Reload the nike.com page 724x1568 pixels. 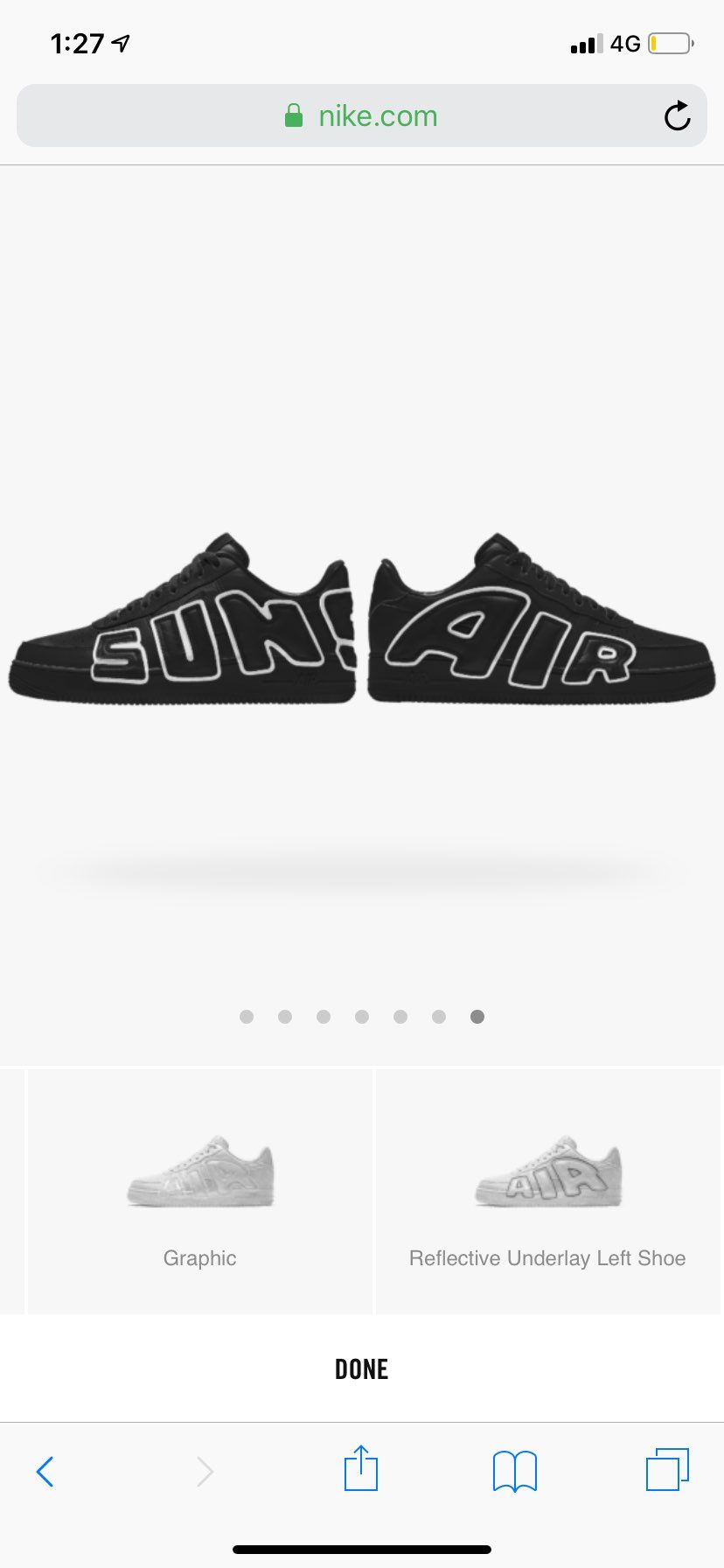tap(677, 115)
